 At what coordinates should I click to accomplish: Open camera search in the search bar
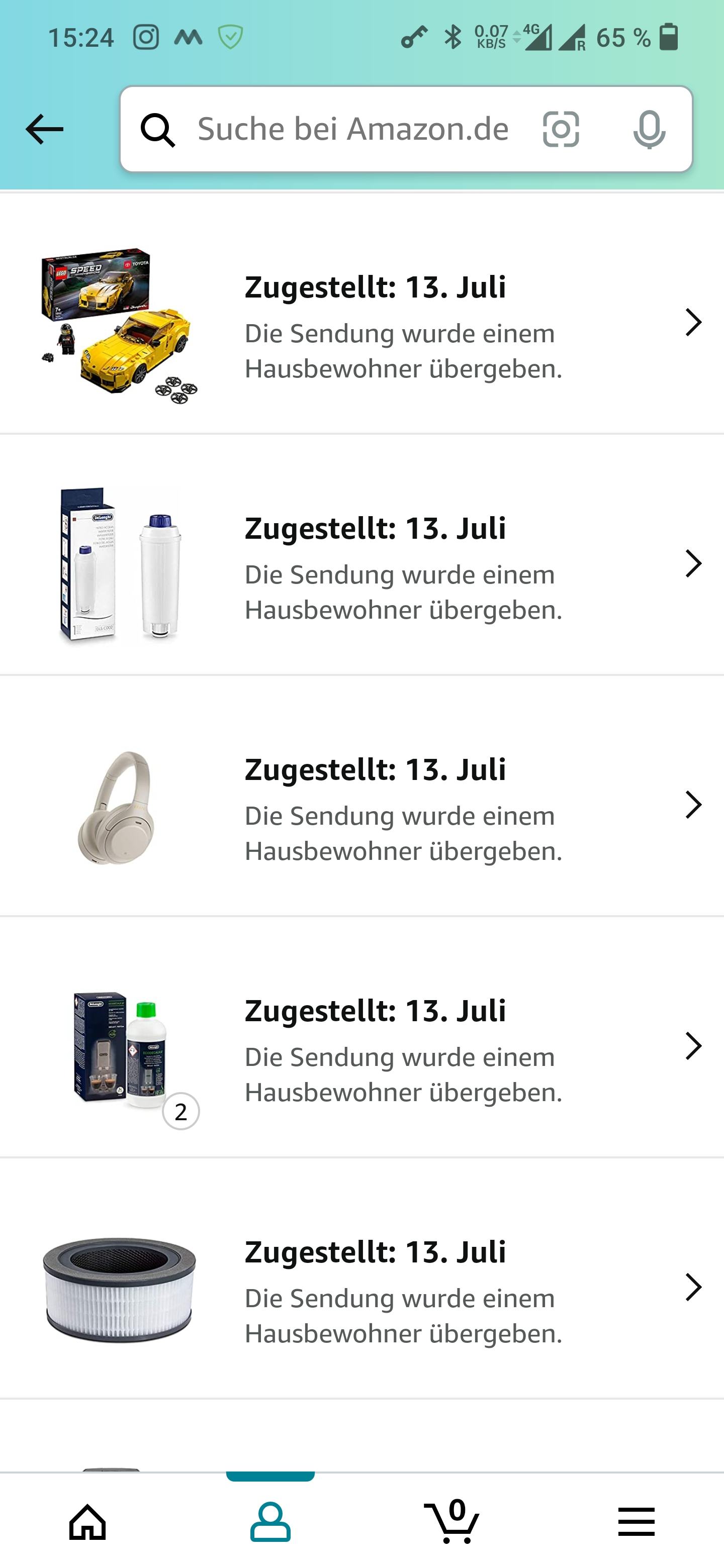pos(561,129)
